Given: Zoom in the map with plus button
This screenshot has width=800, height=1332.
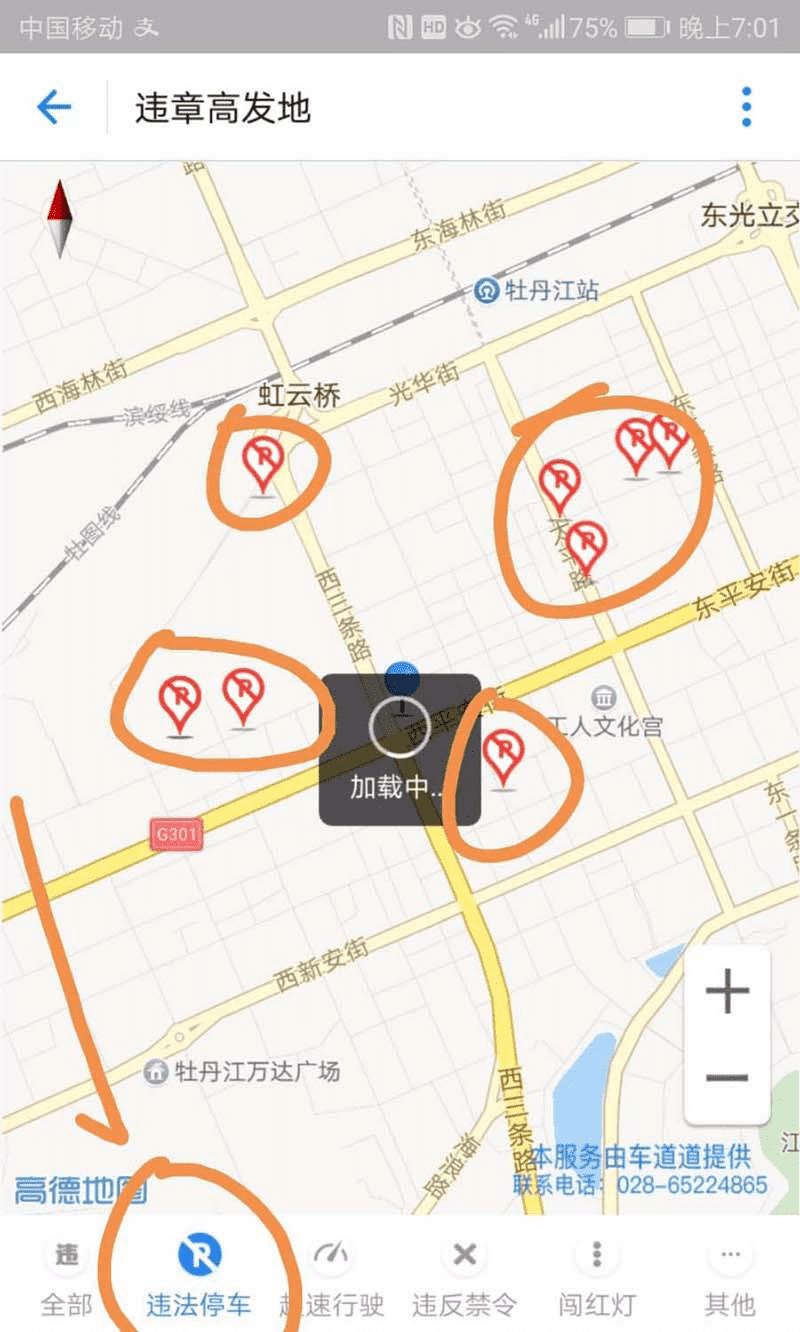Looking at the screenshot, I should coord(727,992).
